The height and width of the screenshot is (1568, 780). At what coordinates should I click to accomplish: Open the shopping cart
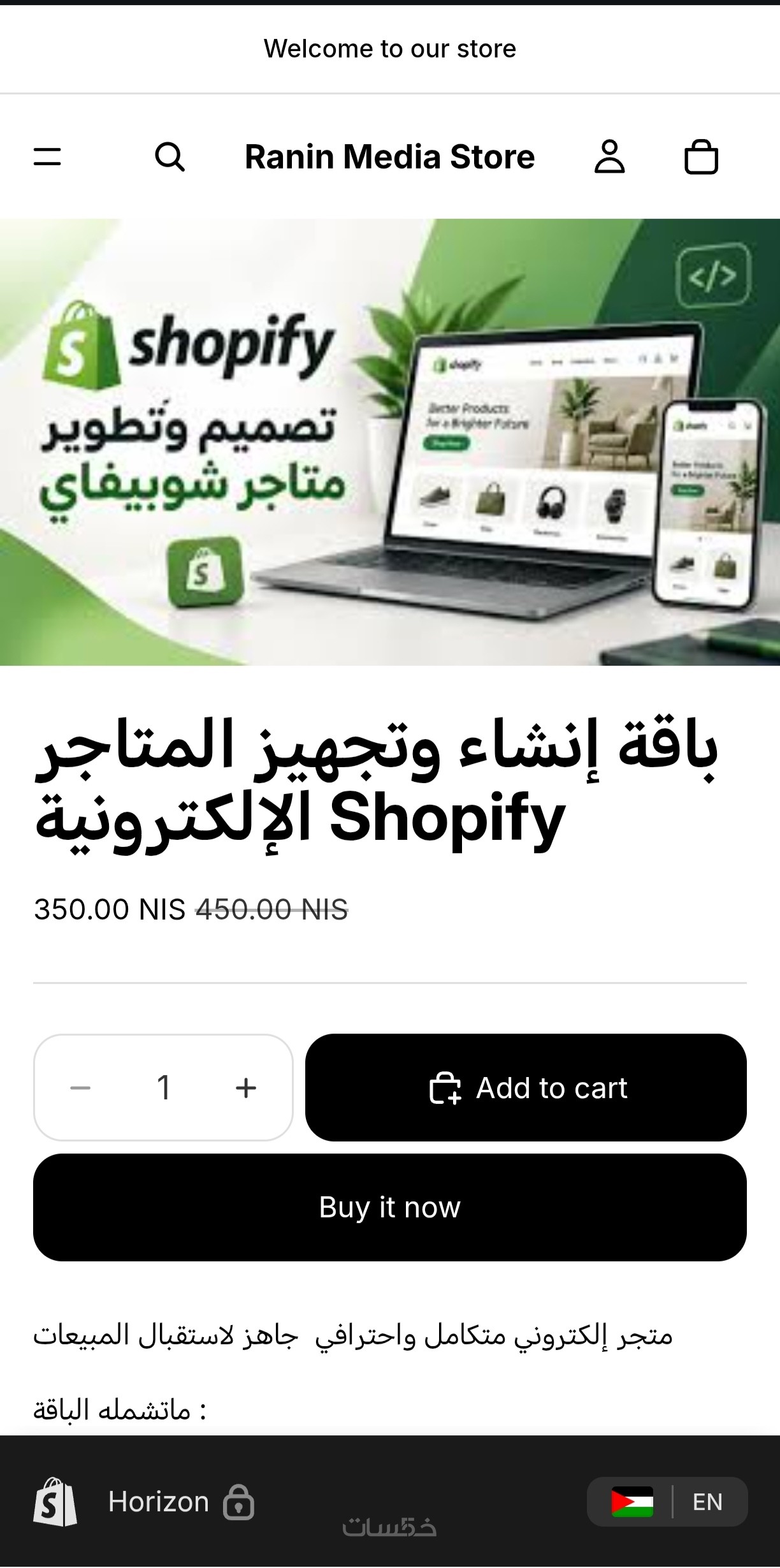click(x=701, y=157)
